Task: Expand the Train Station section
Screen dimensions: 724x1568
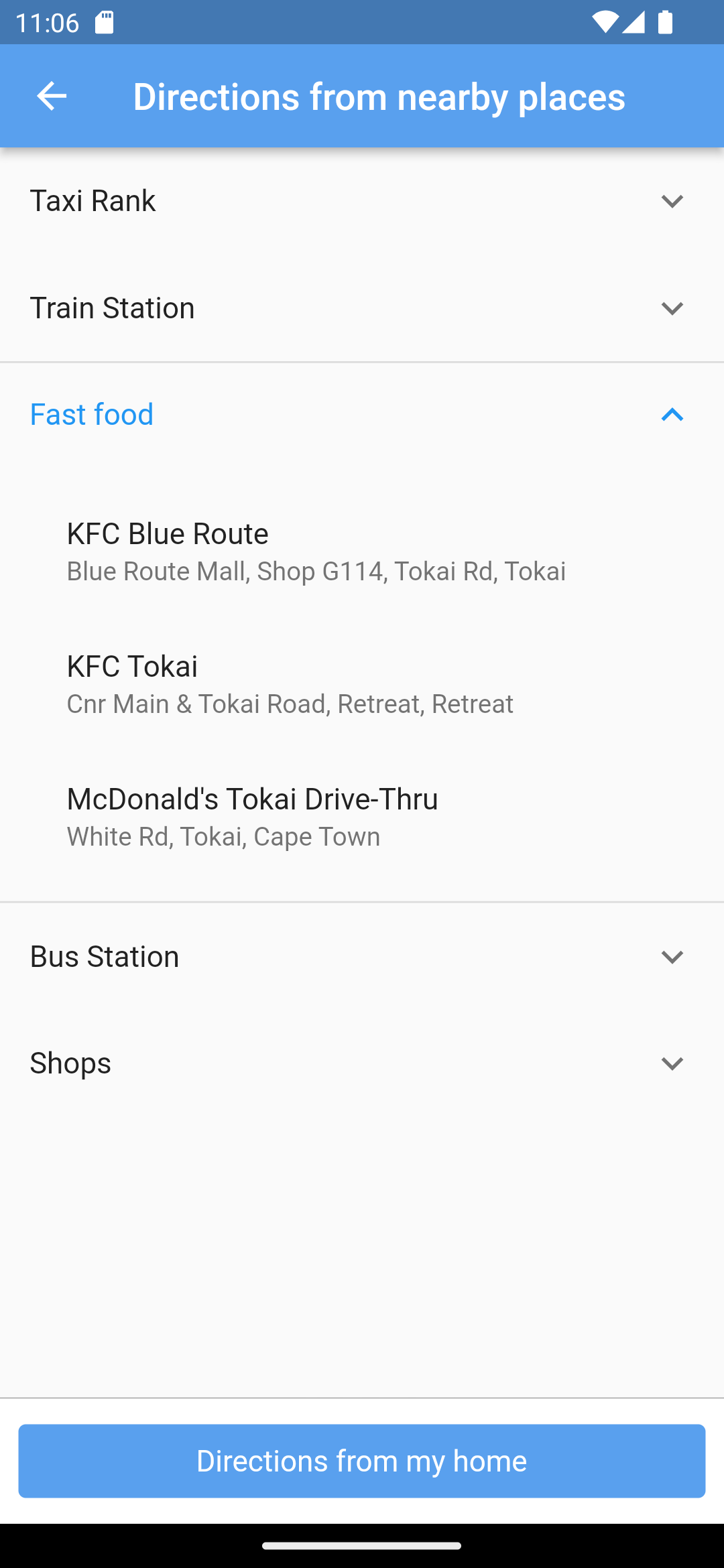Action: pos(362,308)
